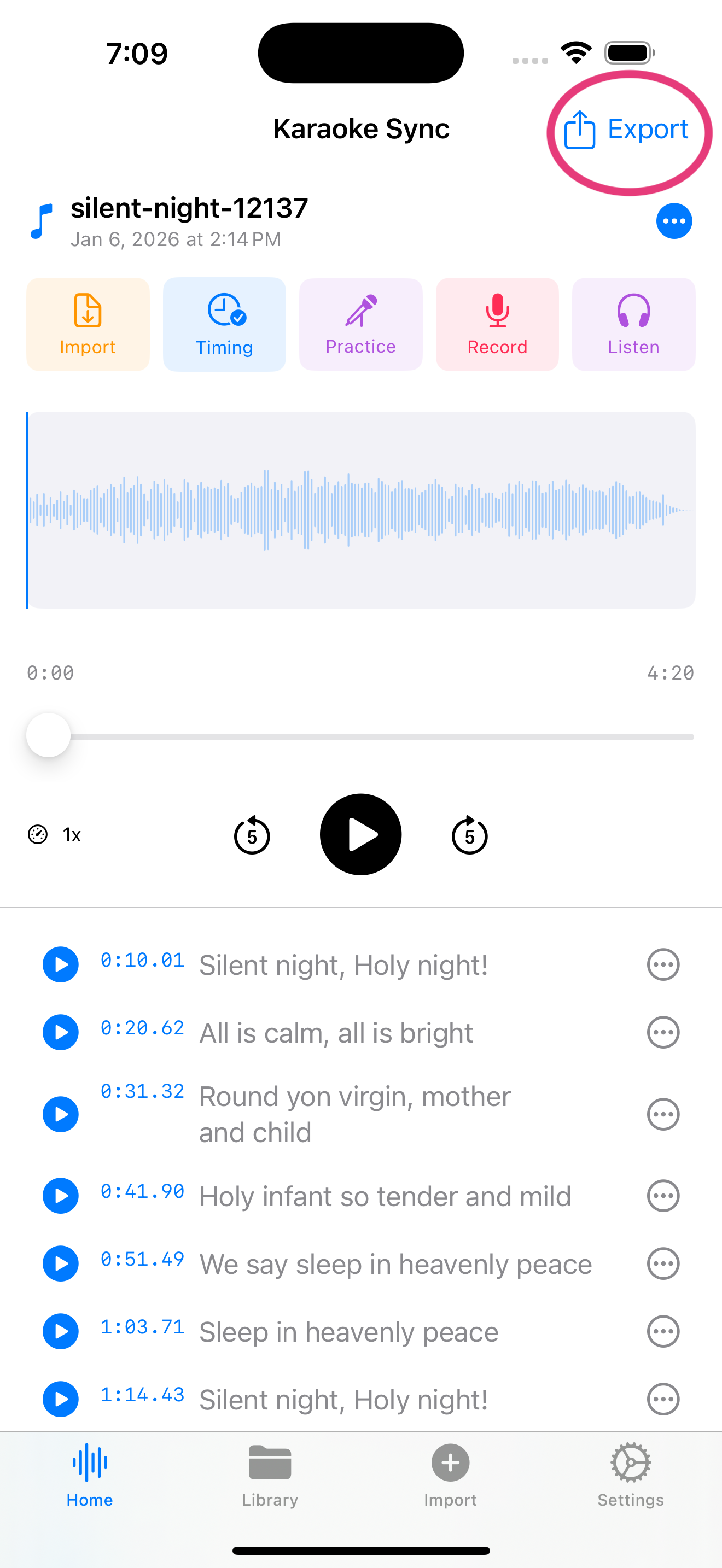
Task: Open options for "Round yon virgin, mother and child"
Action: pyautogui.click(x=662, y=1115)
